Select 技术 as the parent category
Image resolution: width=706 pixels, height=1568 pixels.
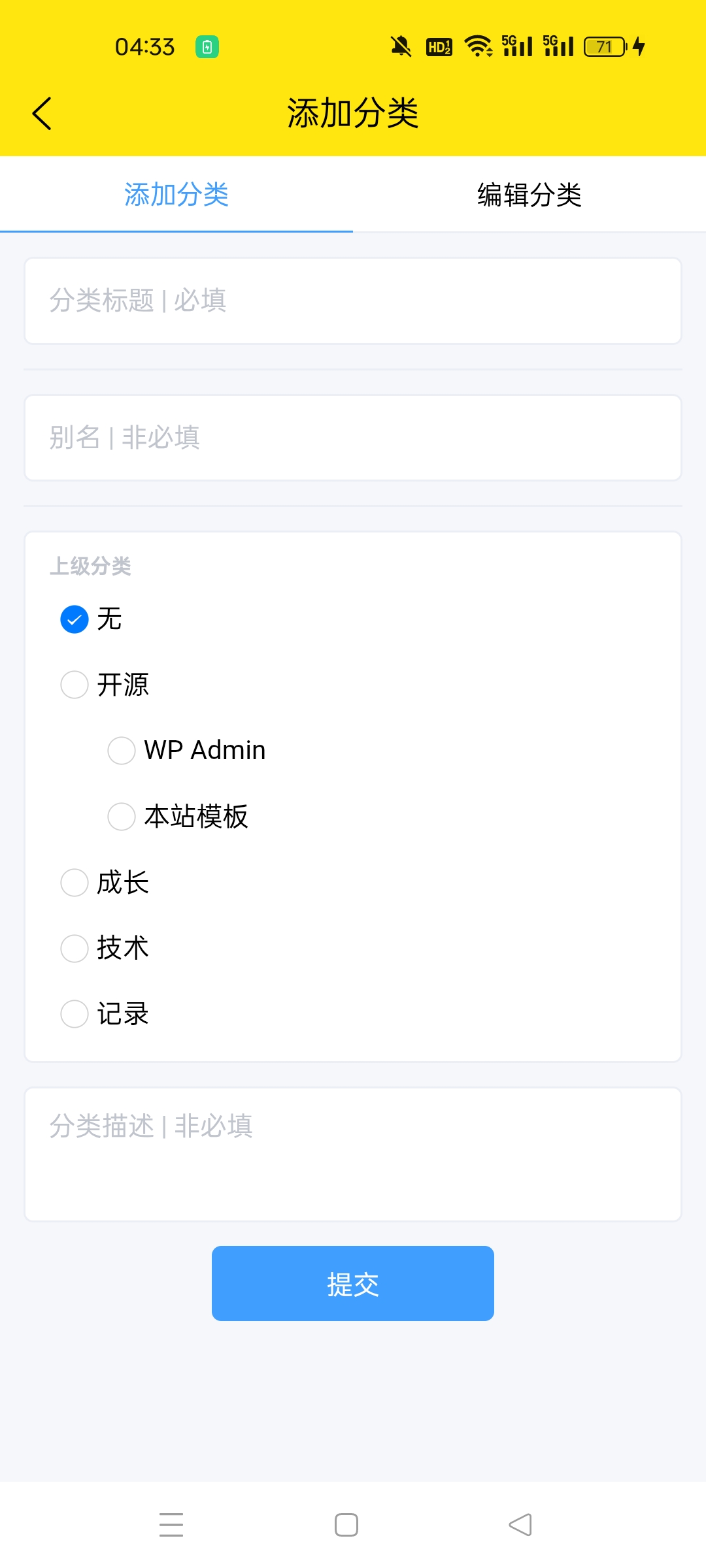[74, 949]
